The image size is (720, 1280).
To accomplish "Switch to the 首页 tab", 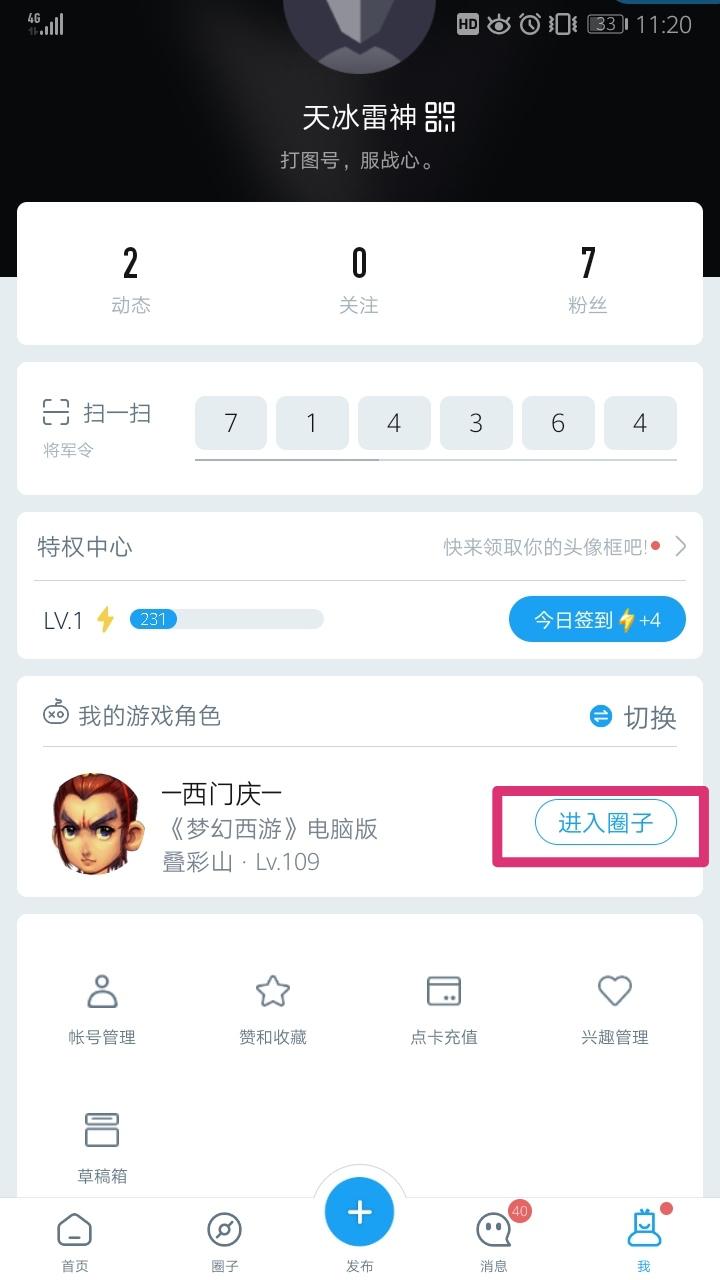I will [75, 1242].
